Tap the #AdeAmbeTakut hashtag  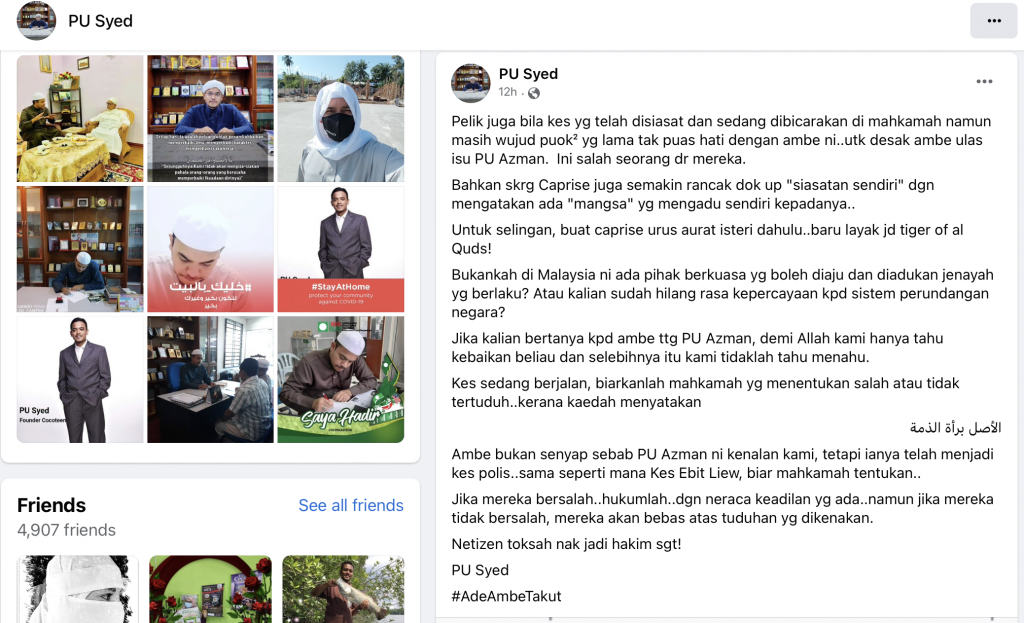pyautogui.click(x=506, y=596)
